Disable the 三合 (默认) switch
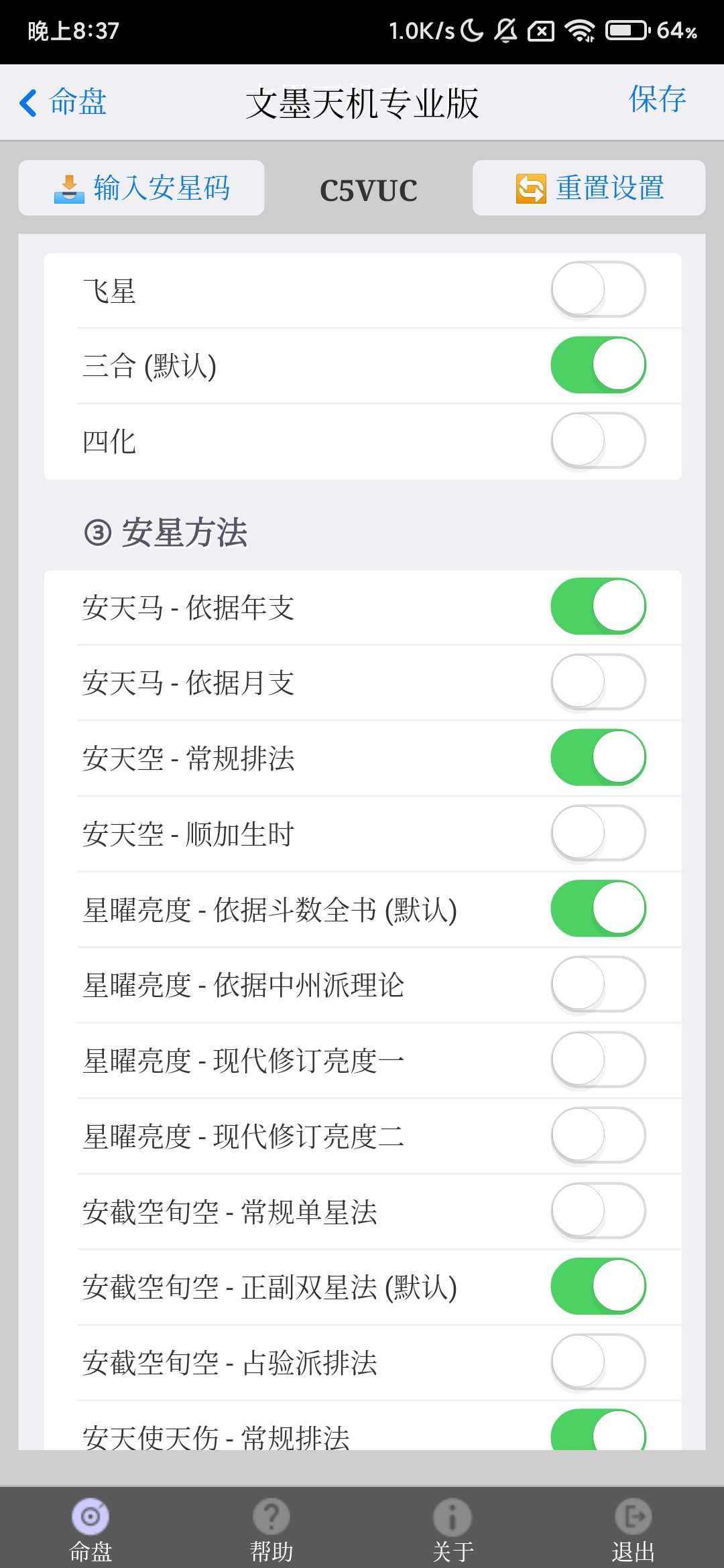 [x=597, y=365]
